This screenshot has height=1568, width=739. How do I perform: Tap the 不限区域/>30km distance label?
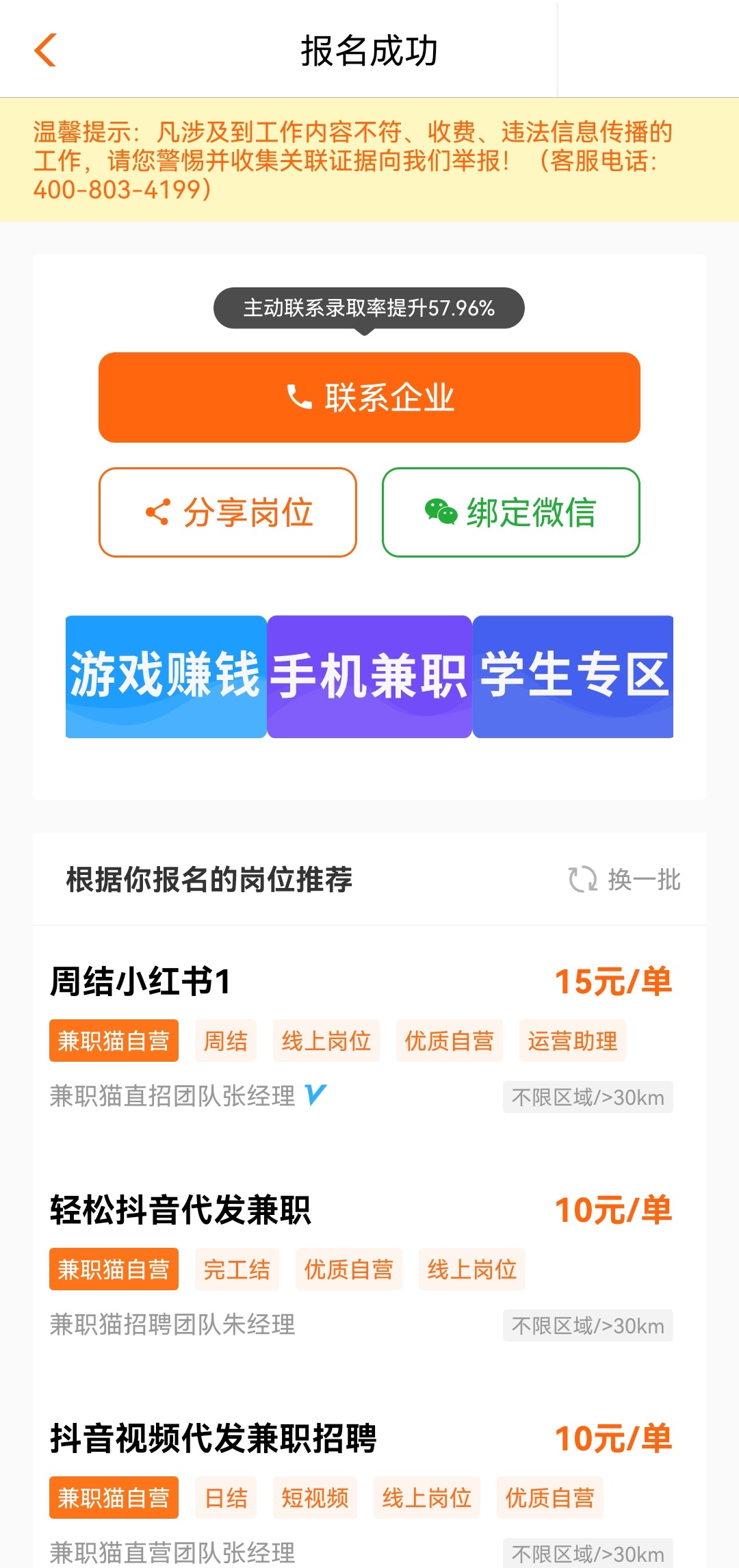point(587,1097)
